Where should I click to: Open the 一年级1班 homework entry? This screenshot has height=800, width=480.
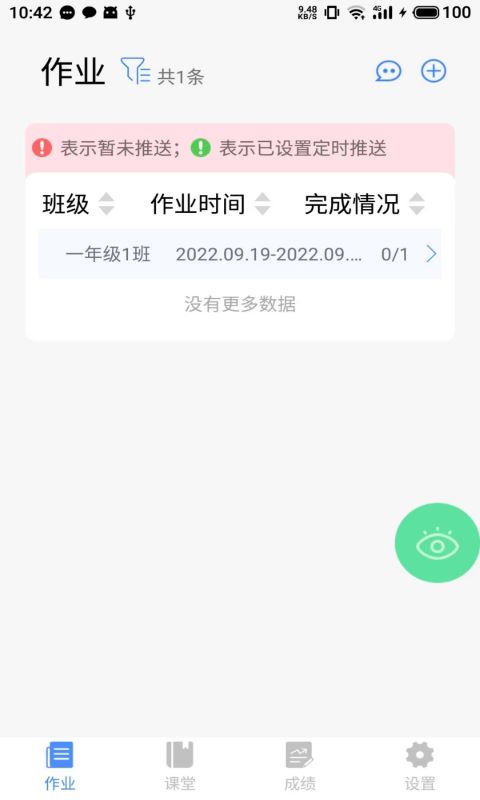(x=240, y=254)
